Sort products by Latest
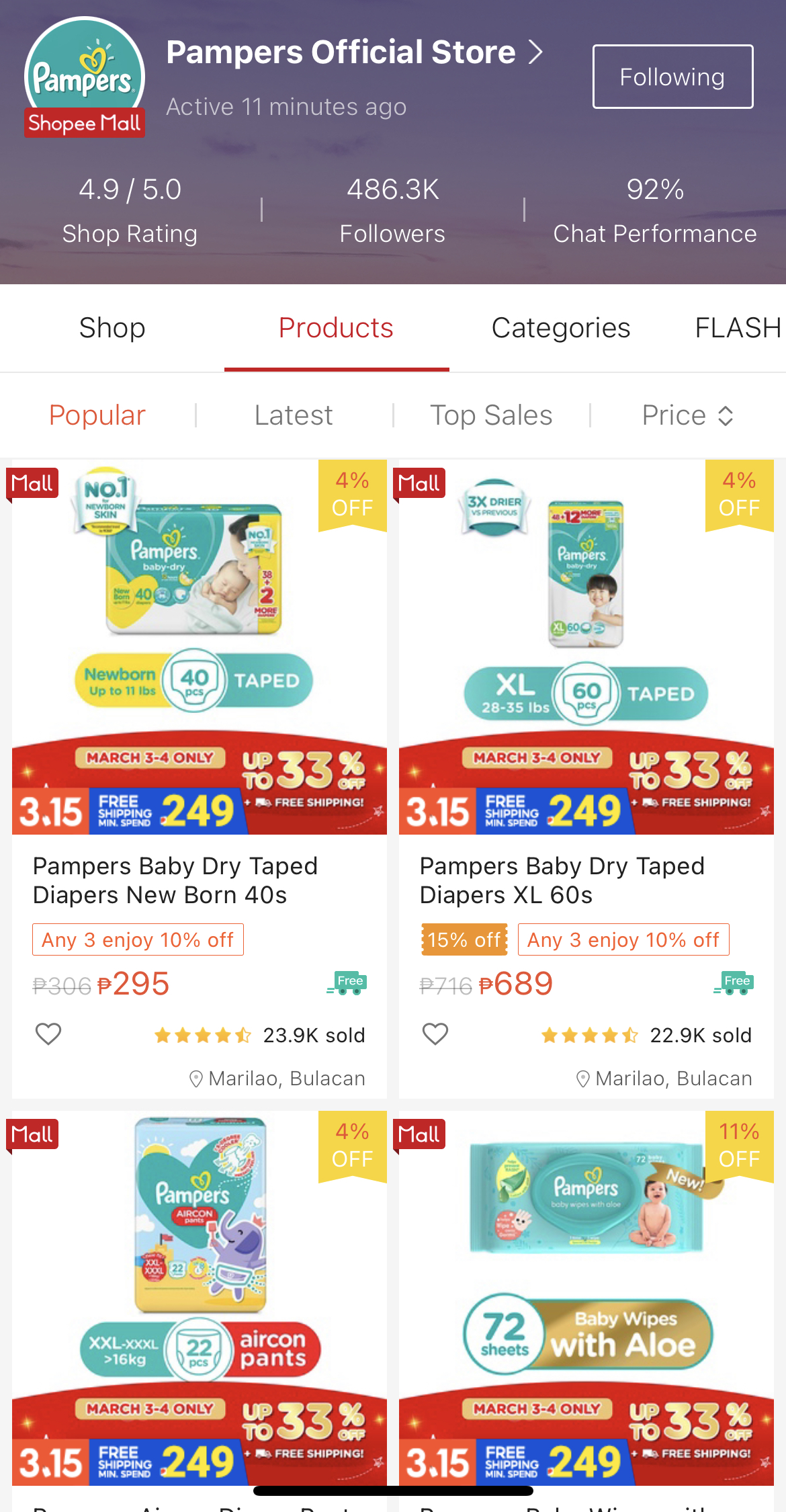This screenshot has height=1512, width=786. (x=294, y=415)
